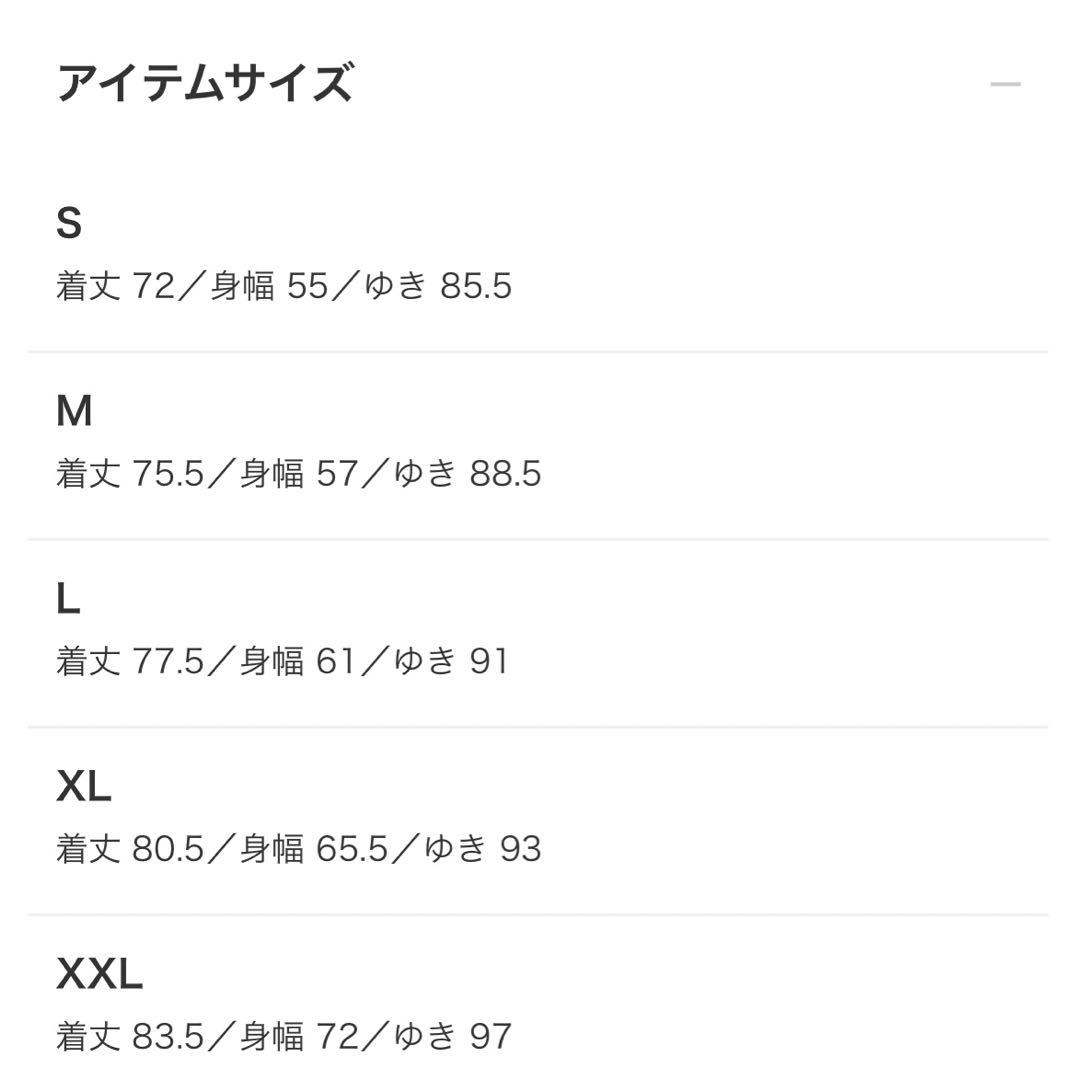Viewport: 1077px width, 1080px height.
Task: Click the アイテムサイズ section heading
Action: click(x=205, y=85)
